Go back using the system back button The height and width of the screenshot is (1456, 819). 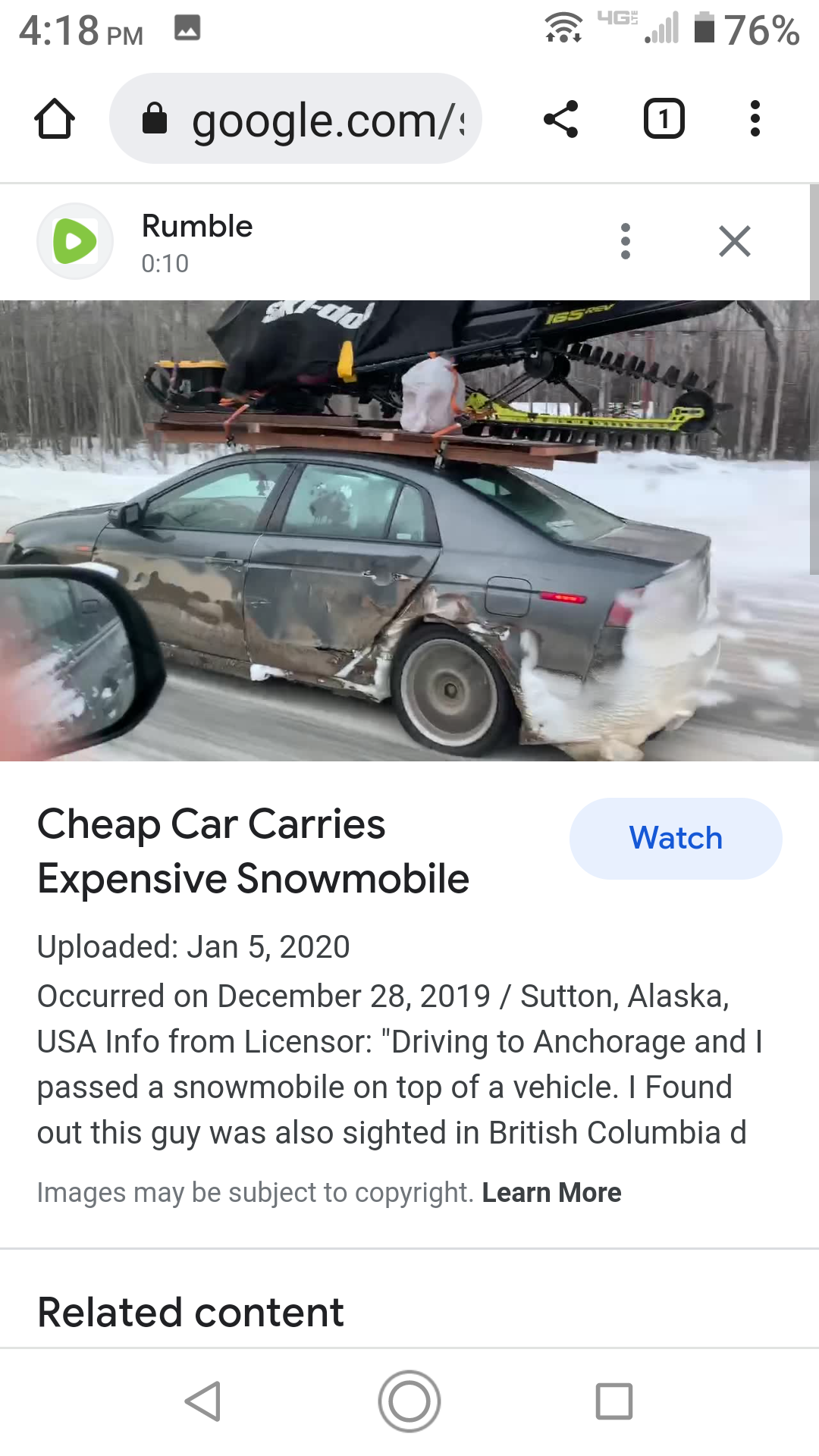[203, 1401]
